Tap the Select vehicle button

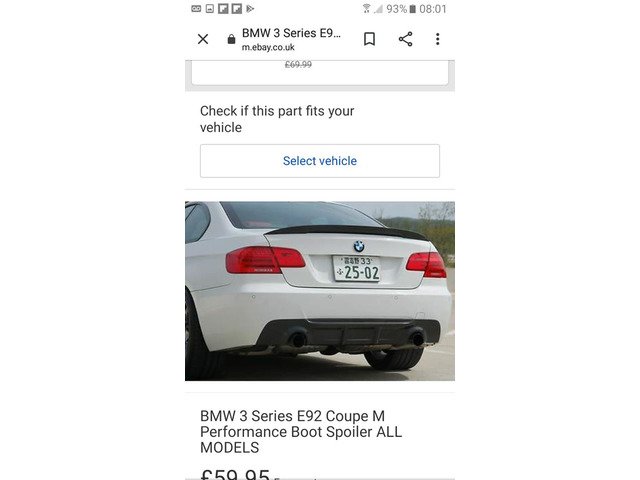[x=319, y=161]
